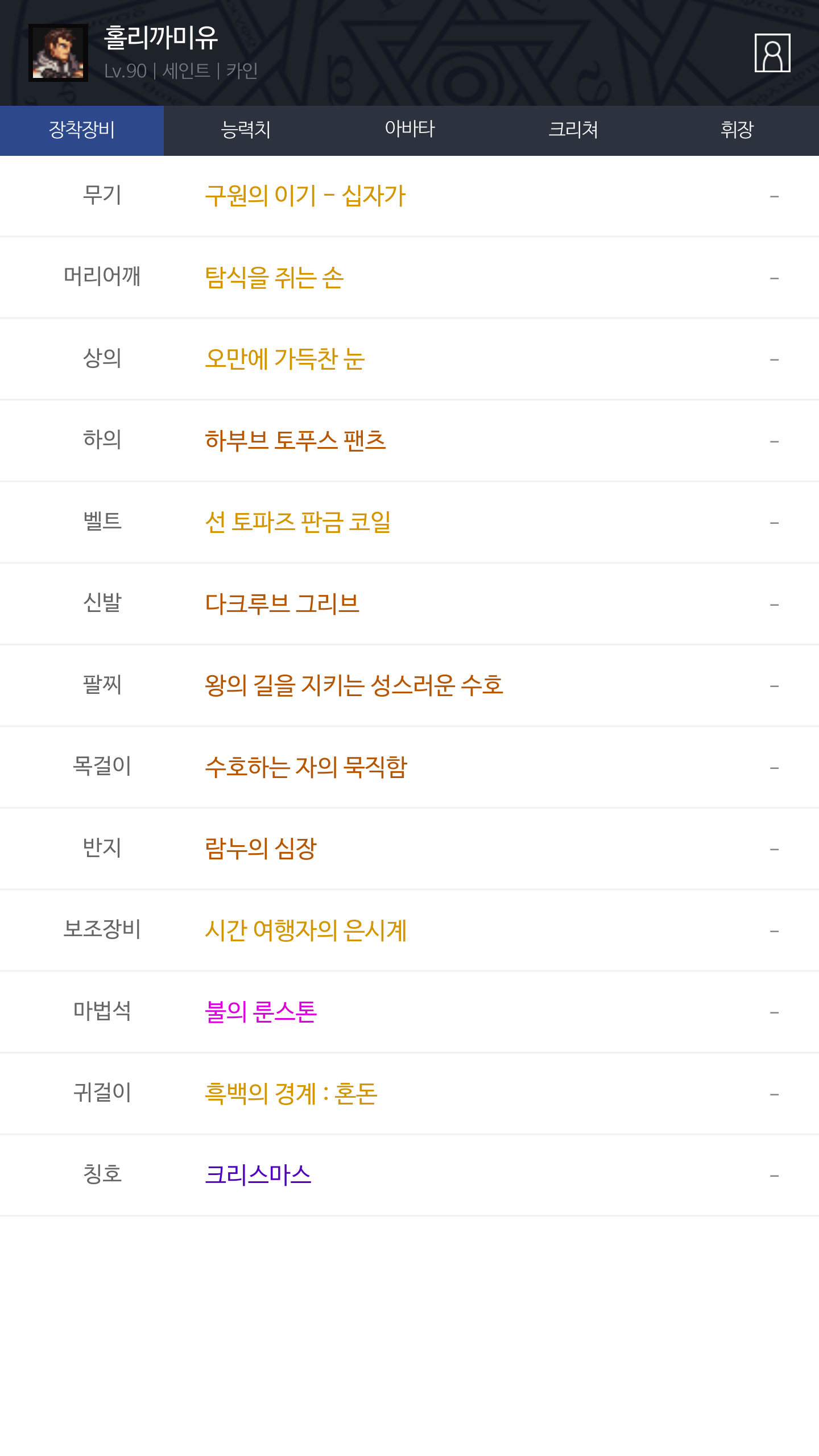Image resolution: width=819 pixels, height=1456 pixels.
Task: View the 탐식을 쥐는 손 shoulder item
Action: [274, 278]
